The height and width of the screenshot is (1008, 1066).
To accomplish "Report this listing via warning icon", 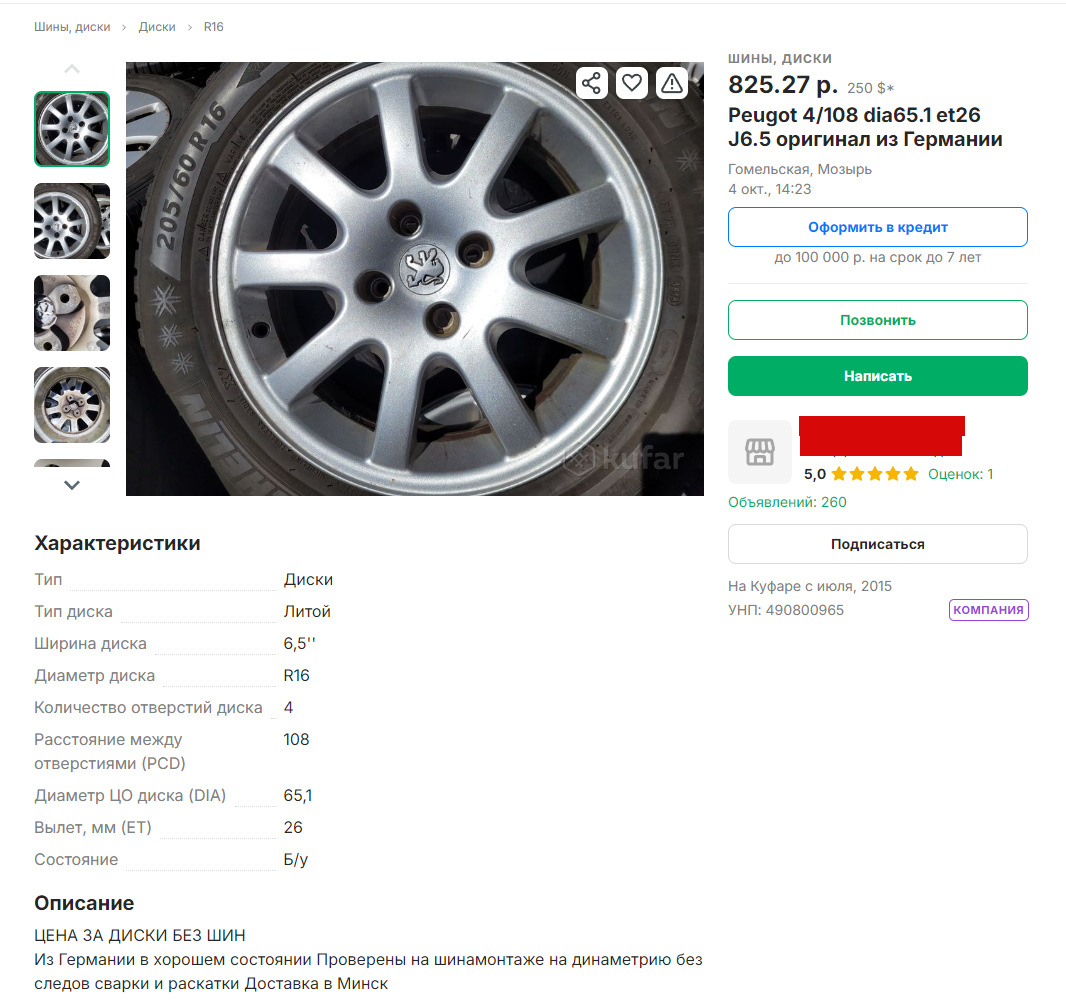I will tap(672, 83).
